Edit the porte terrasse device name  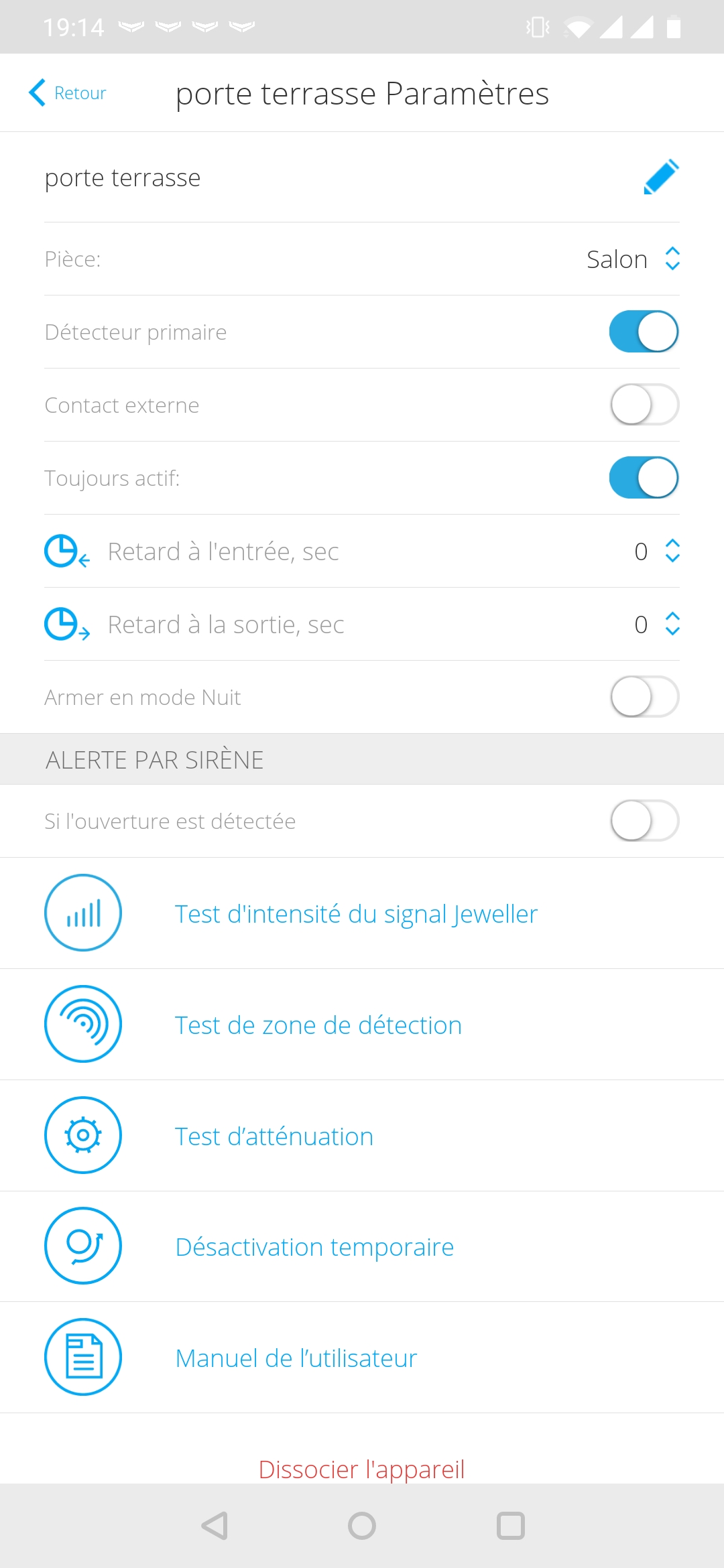point(661,178)
